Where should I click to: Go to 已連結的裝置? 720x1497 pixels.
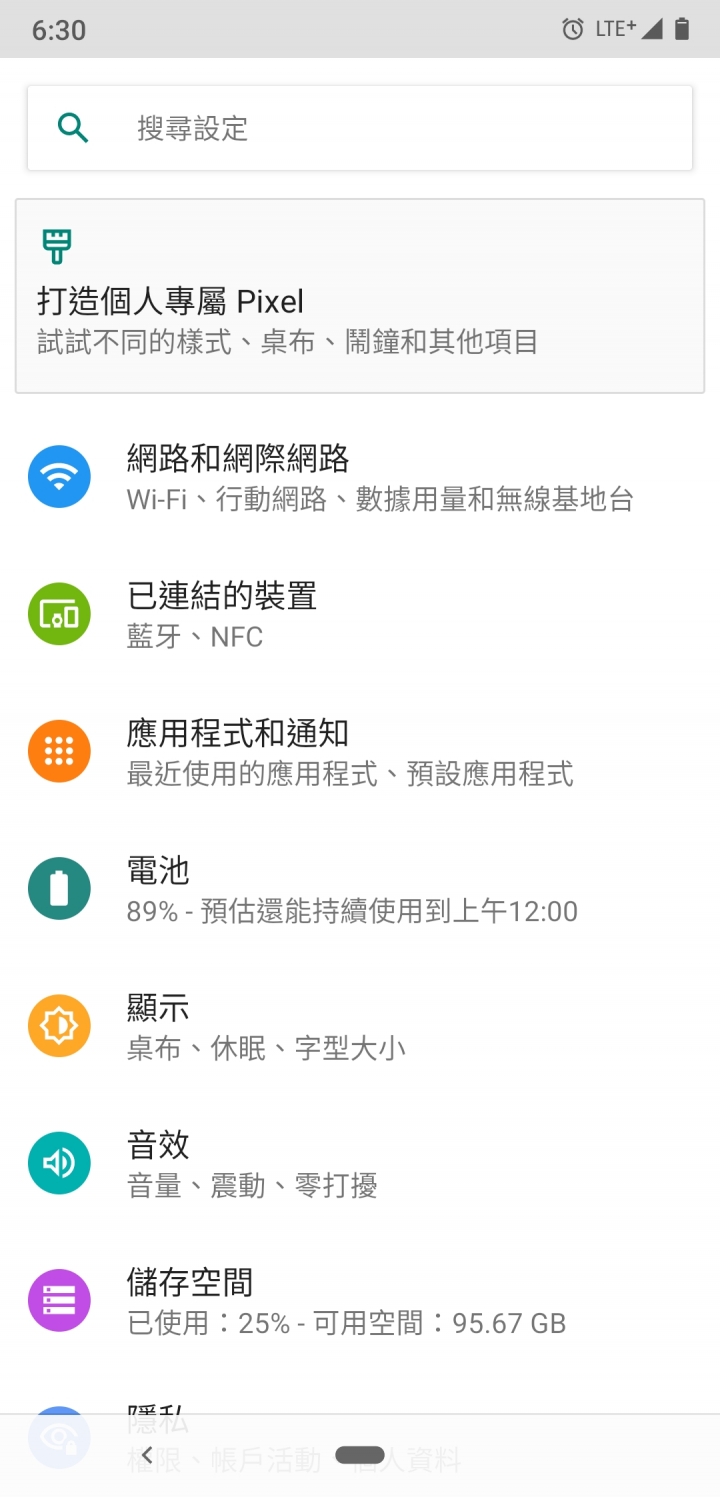(x=360, y=615)
